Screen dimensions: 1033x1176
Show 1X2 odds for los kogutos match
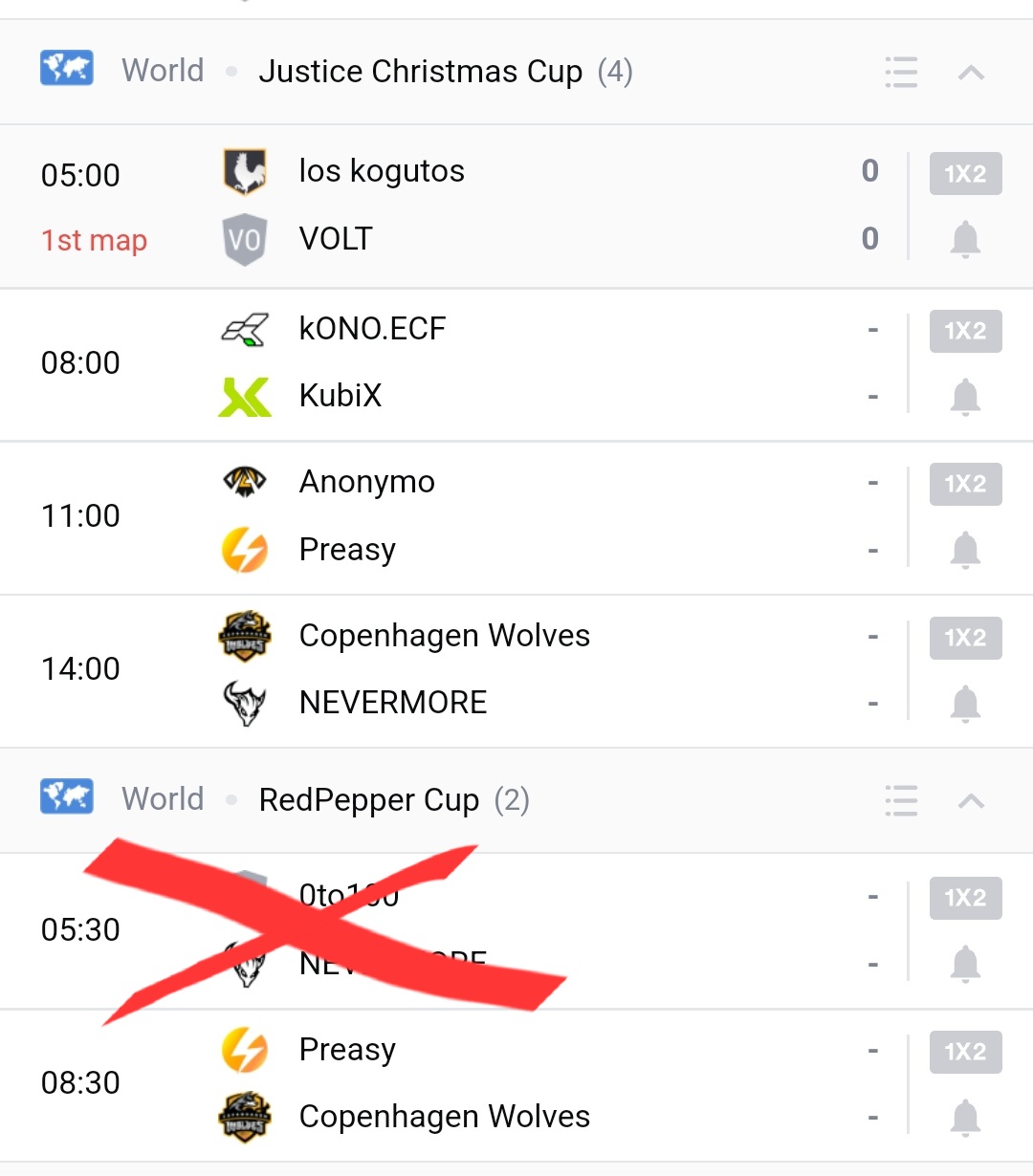point(965,174)
